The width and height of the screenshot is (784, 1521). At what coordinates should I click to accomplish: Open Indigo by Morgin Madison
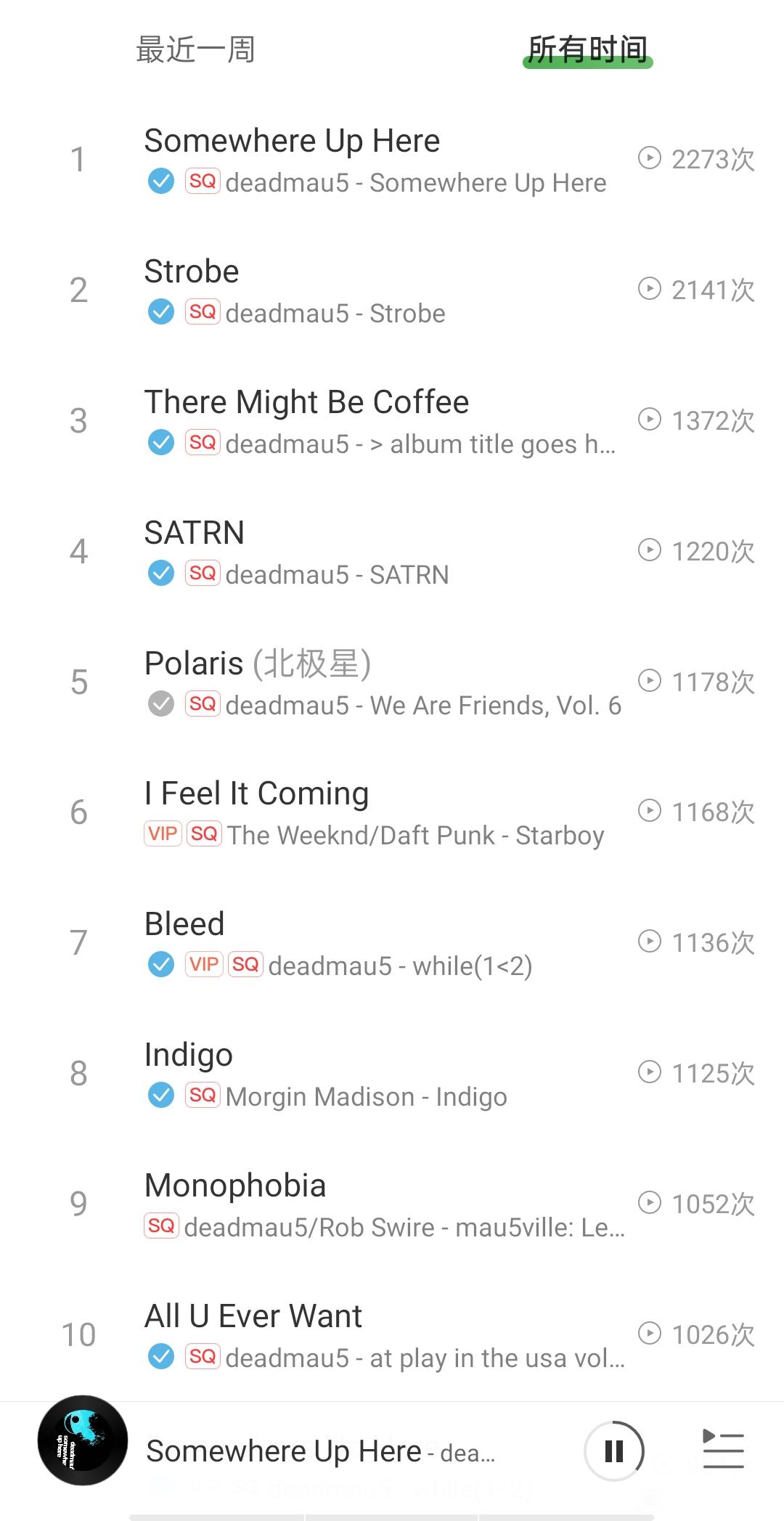pos(392,1074)
